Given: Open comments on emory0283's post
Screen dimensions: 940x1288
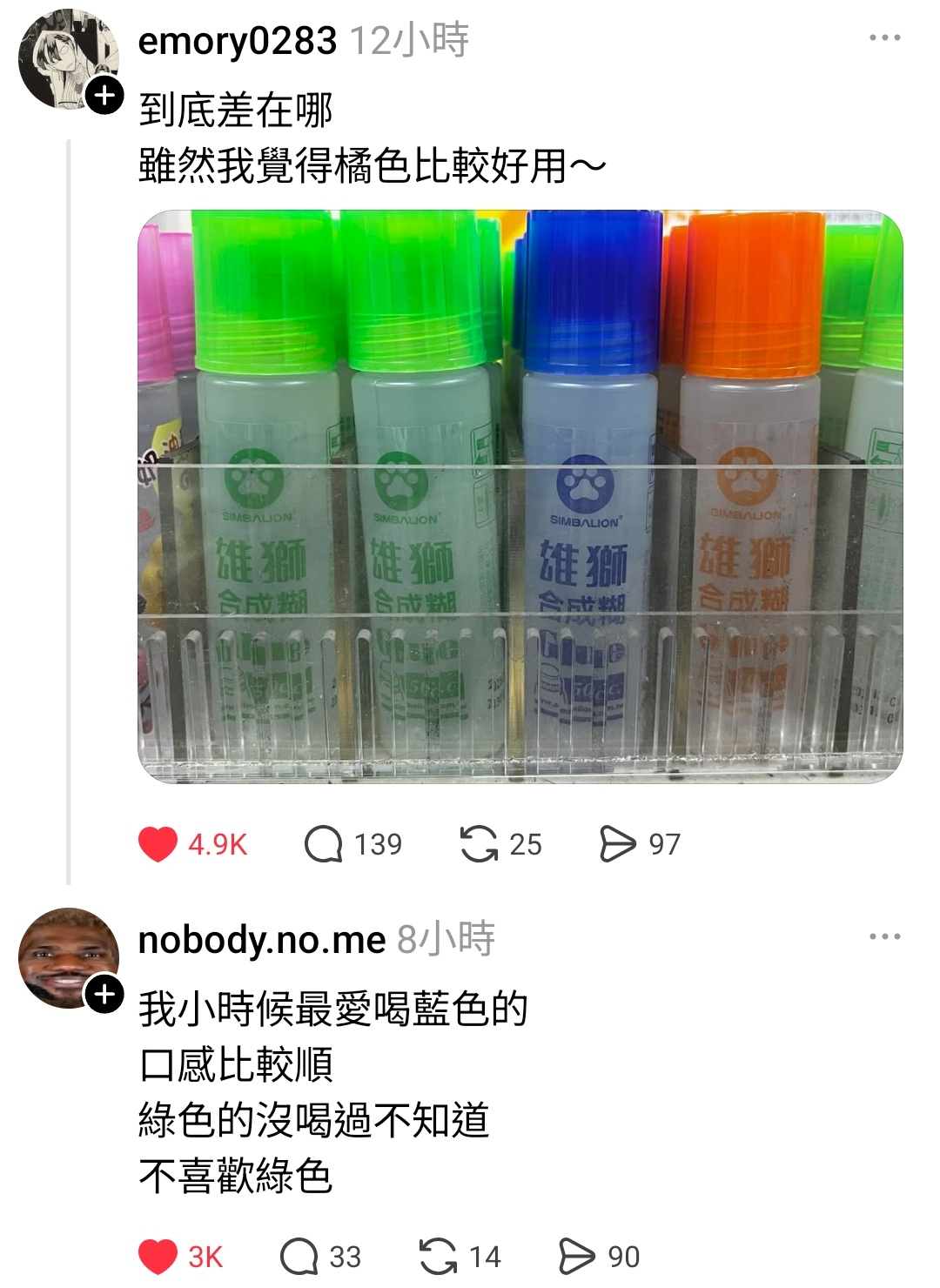Looking at the screenshot, I should click(x=324, y=844).
